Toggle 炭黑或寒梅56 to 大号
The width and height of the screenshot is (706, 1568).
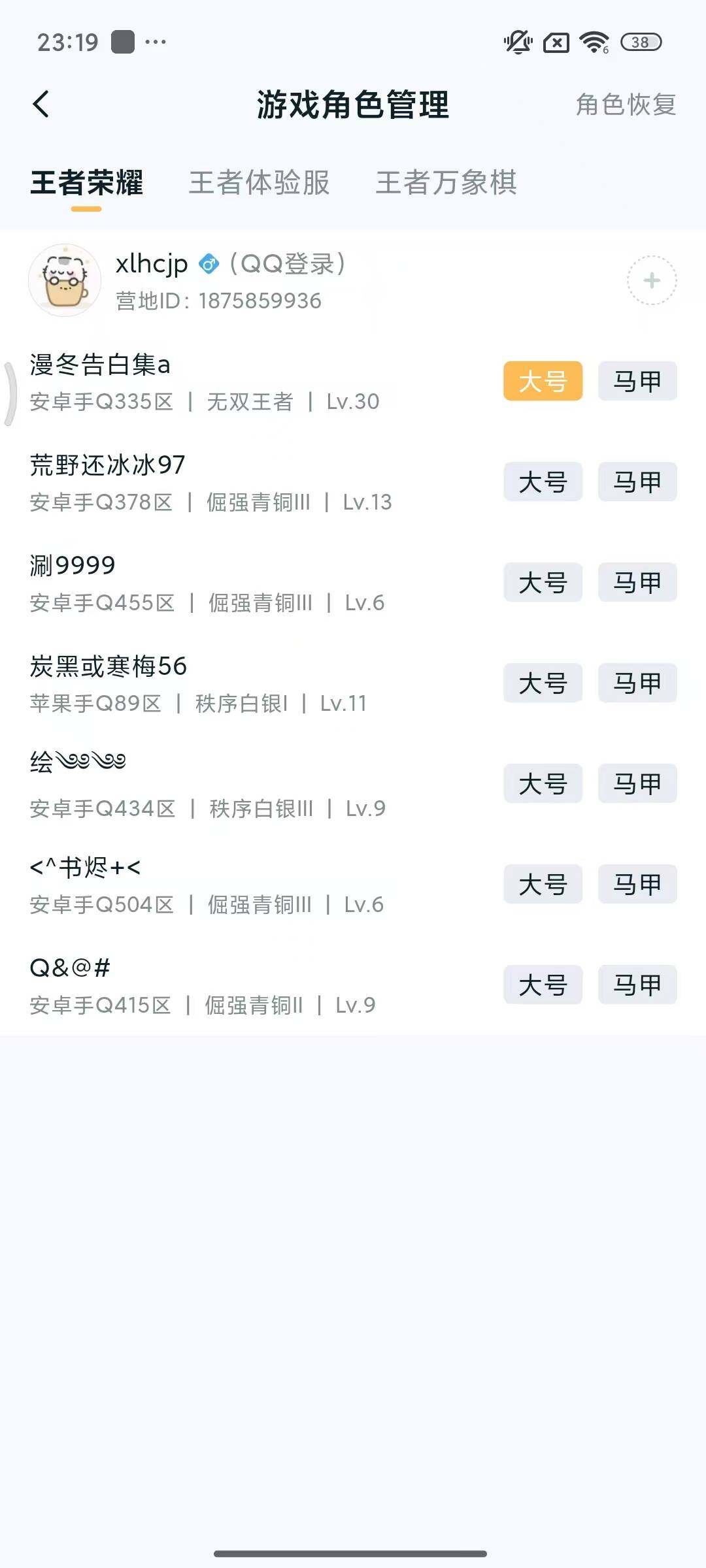(x=543, y=683)
